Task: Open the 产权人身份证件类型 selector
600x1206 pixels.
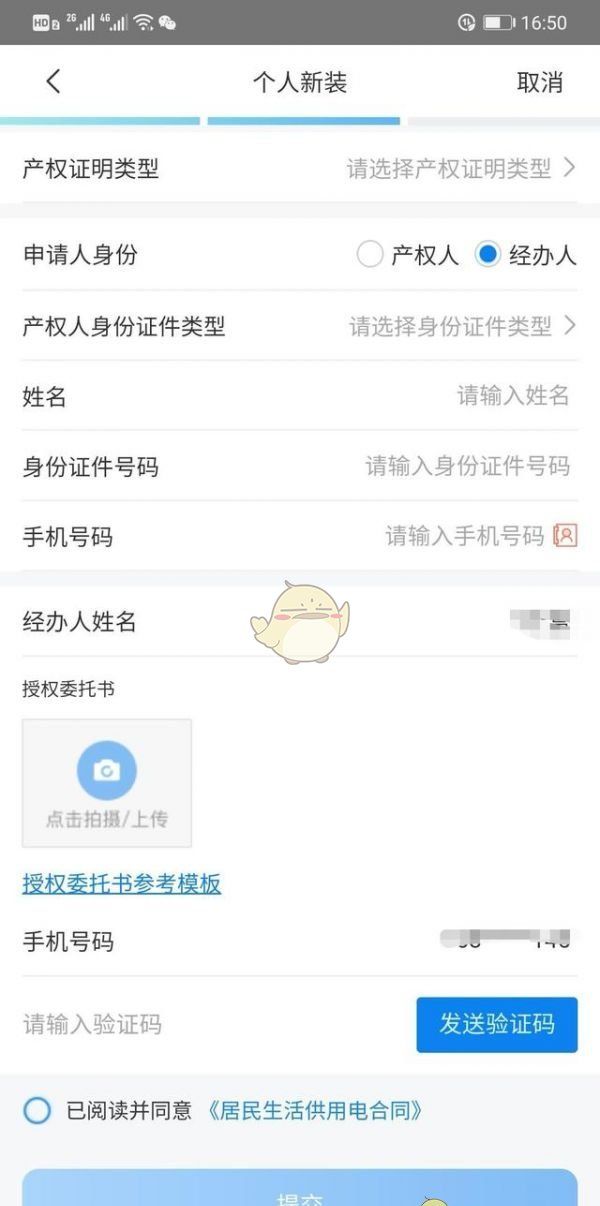Action: (462, 326)
